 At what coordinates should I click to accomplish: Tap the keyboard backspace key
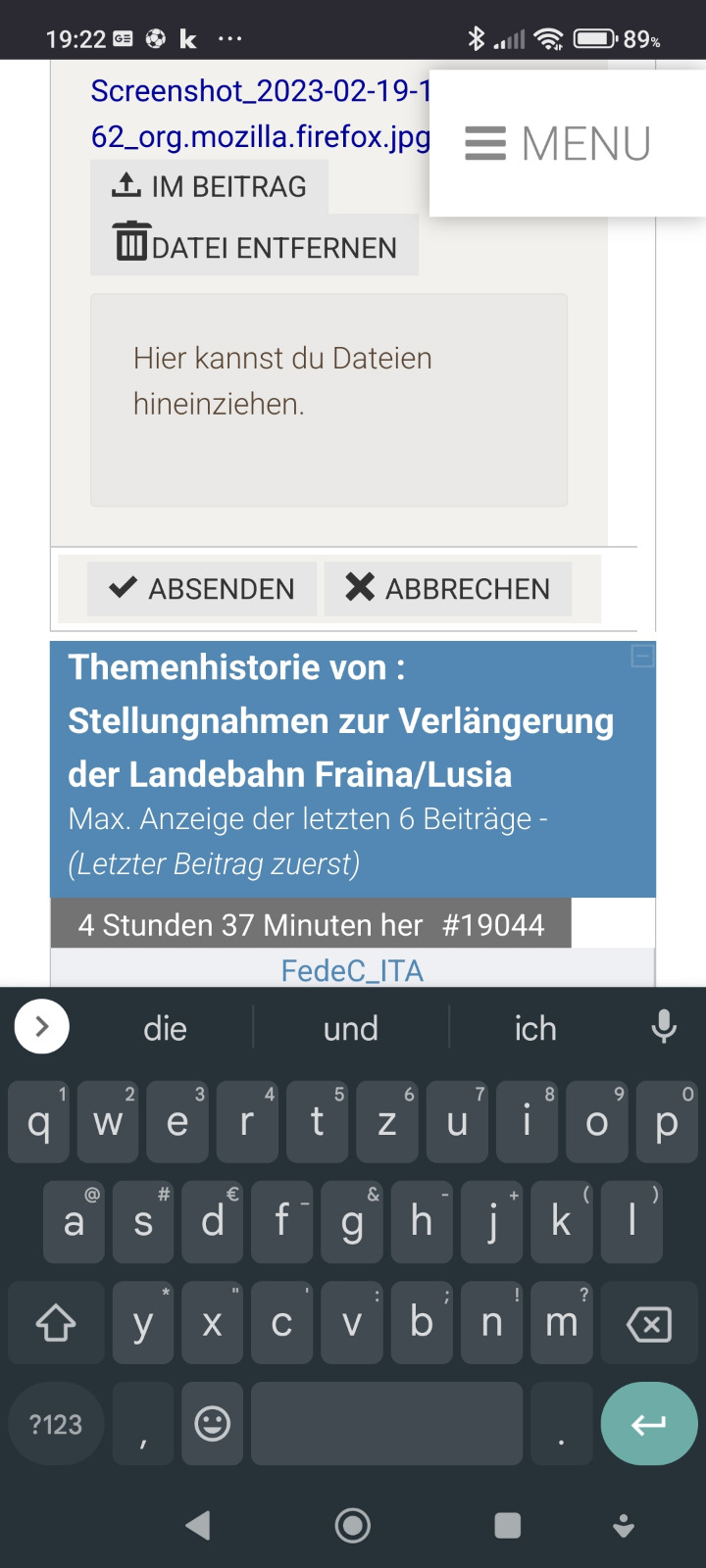pos(648,1324)
